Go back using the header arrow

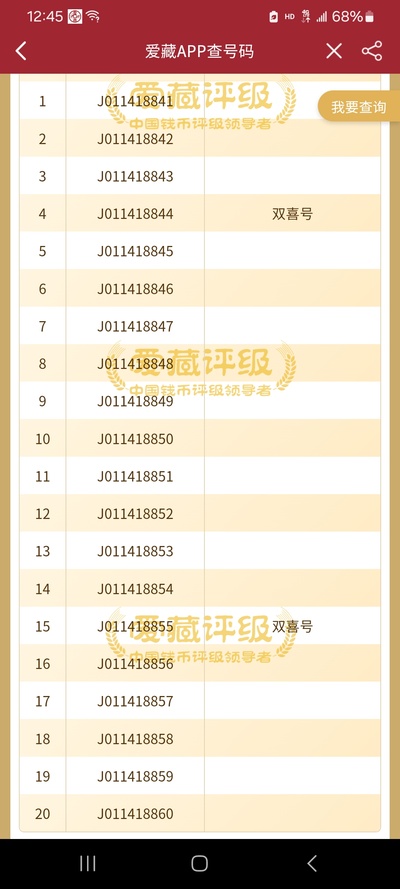pyautogui.click(x=21, y=51)
